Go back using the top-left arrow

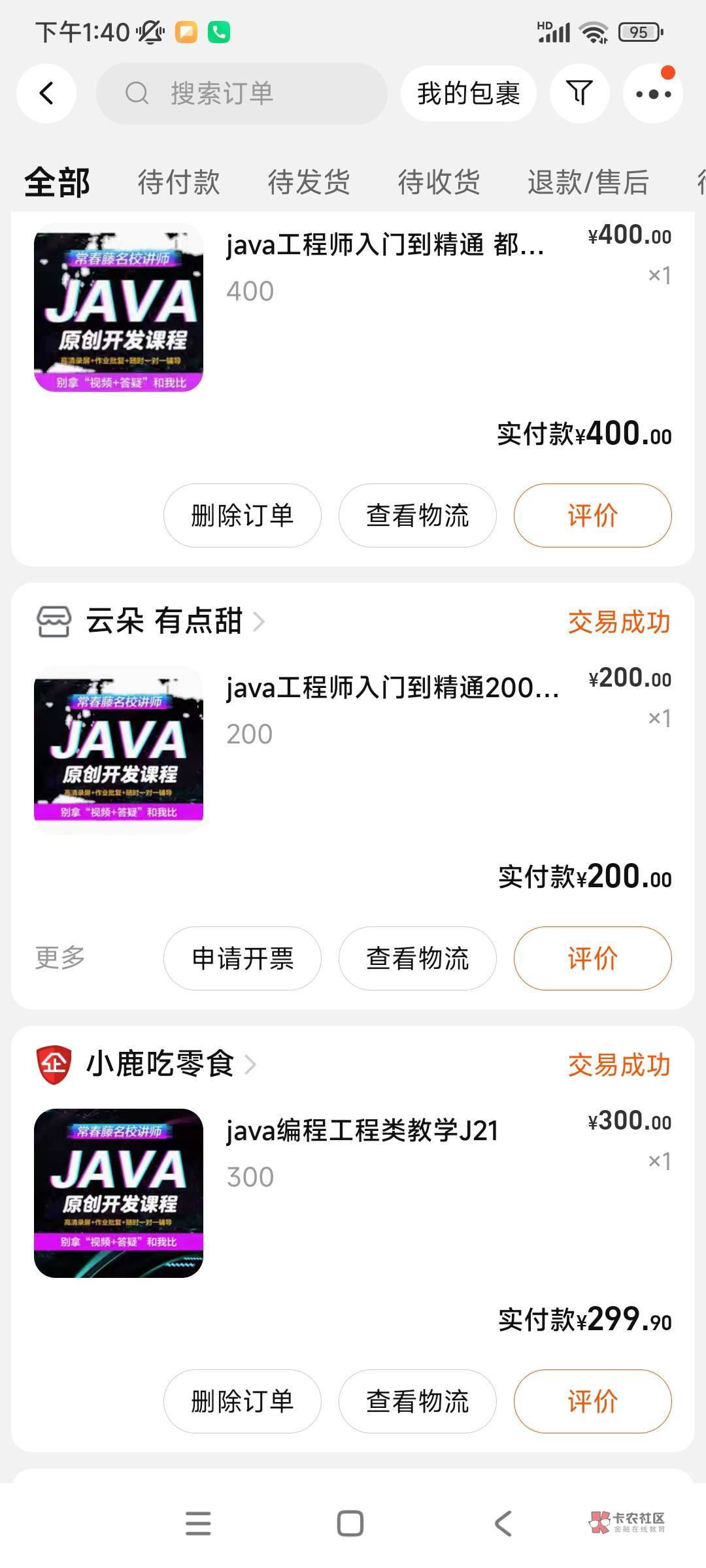(46, 93)
